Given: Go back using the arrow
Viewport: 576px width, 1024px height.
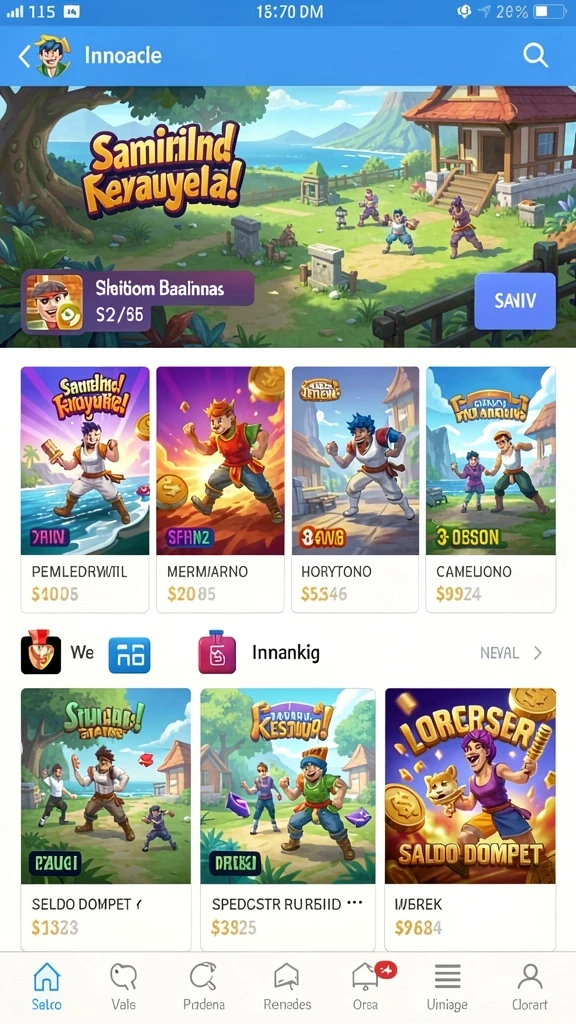Looking at the screenshot, I should point(24,57).
